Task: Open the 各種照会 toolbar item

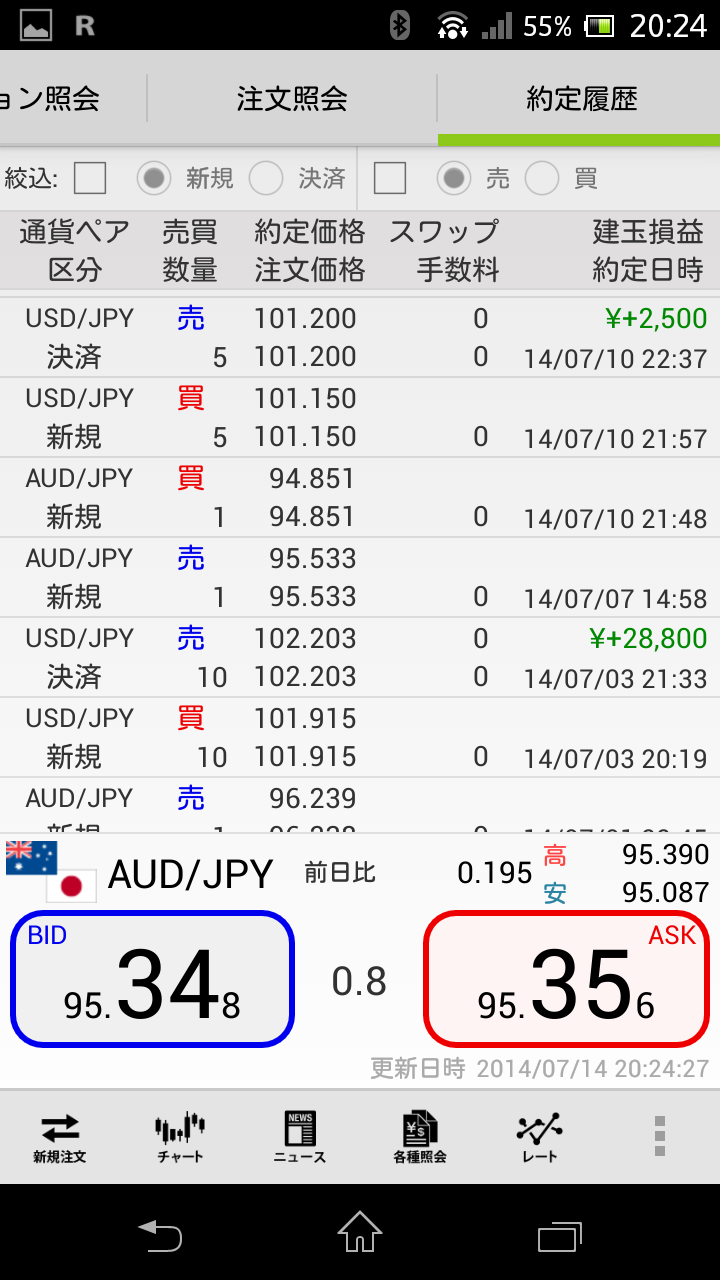Action: click(x=420, y=1138)
